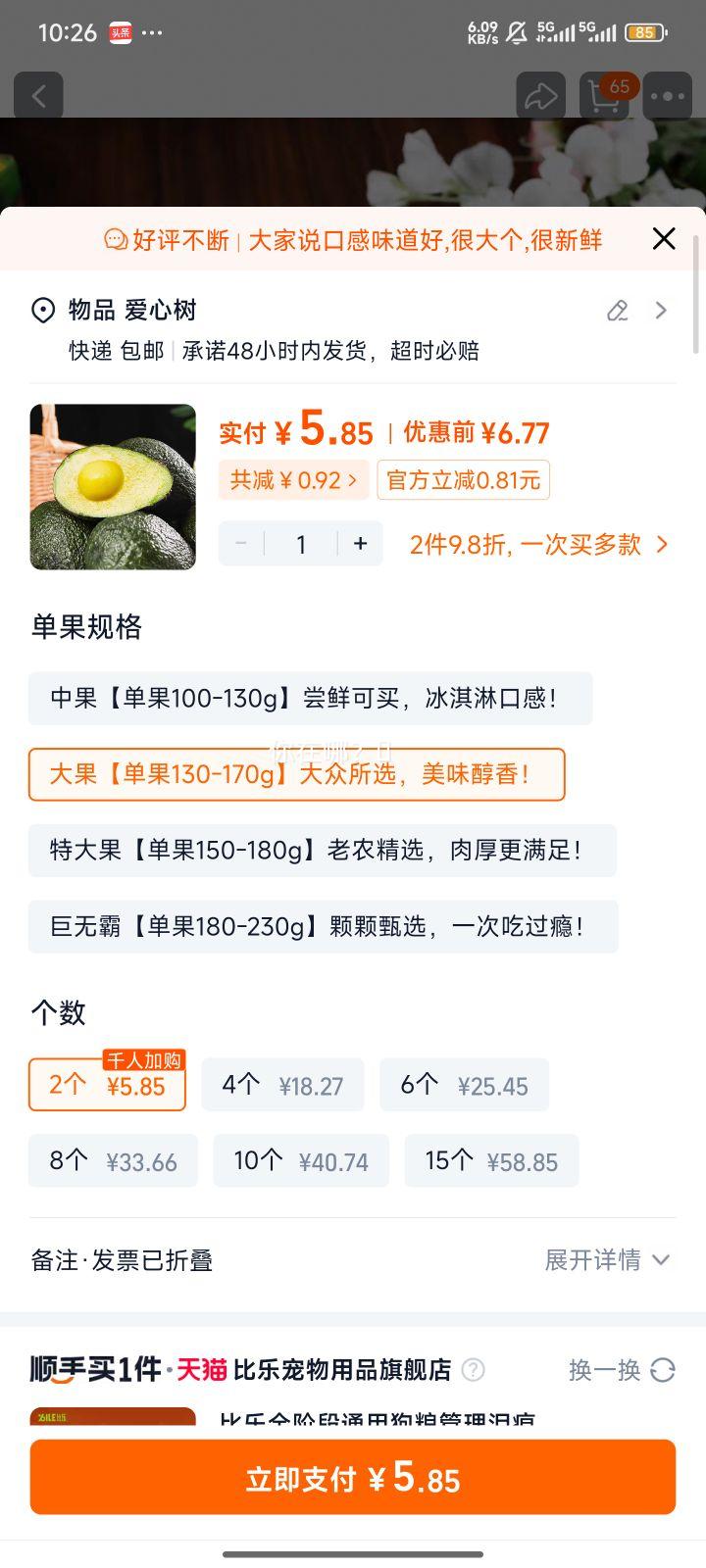
Task: Pick 巨无霸 180-230g specification
Action: coord(323,927)
